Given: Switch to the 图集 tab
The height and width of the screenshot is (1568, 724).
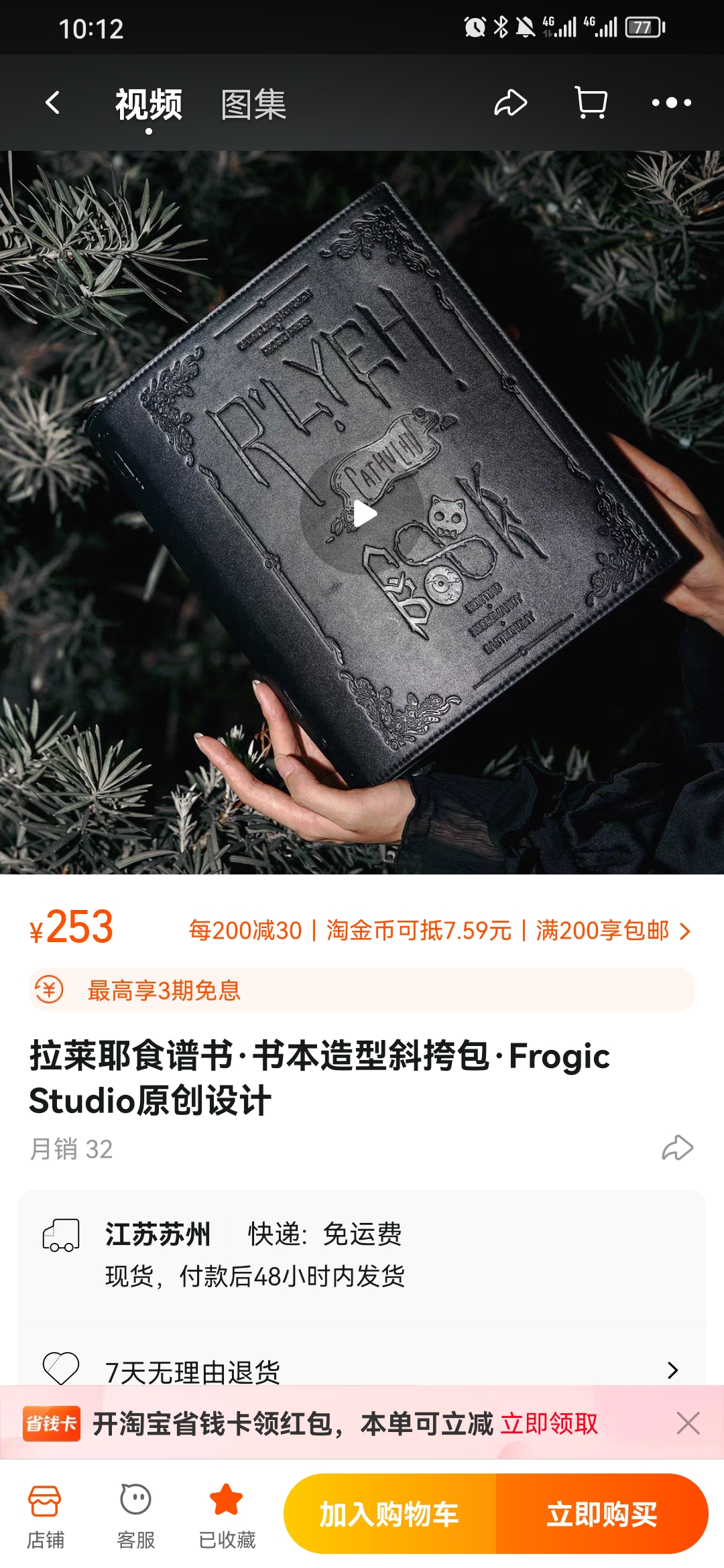Looking at the screenshot, I should [253, 105].
